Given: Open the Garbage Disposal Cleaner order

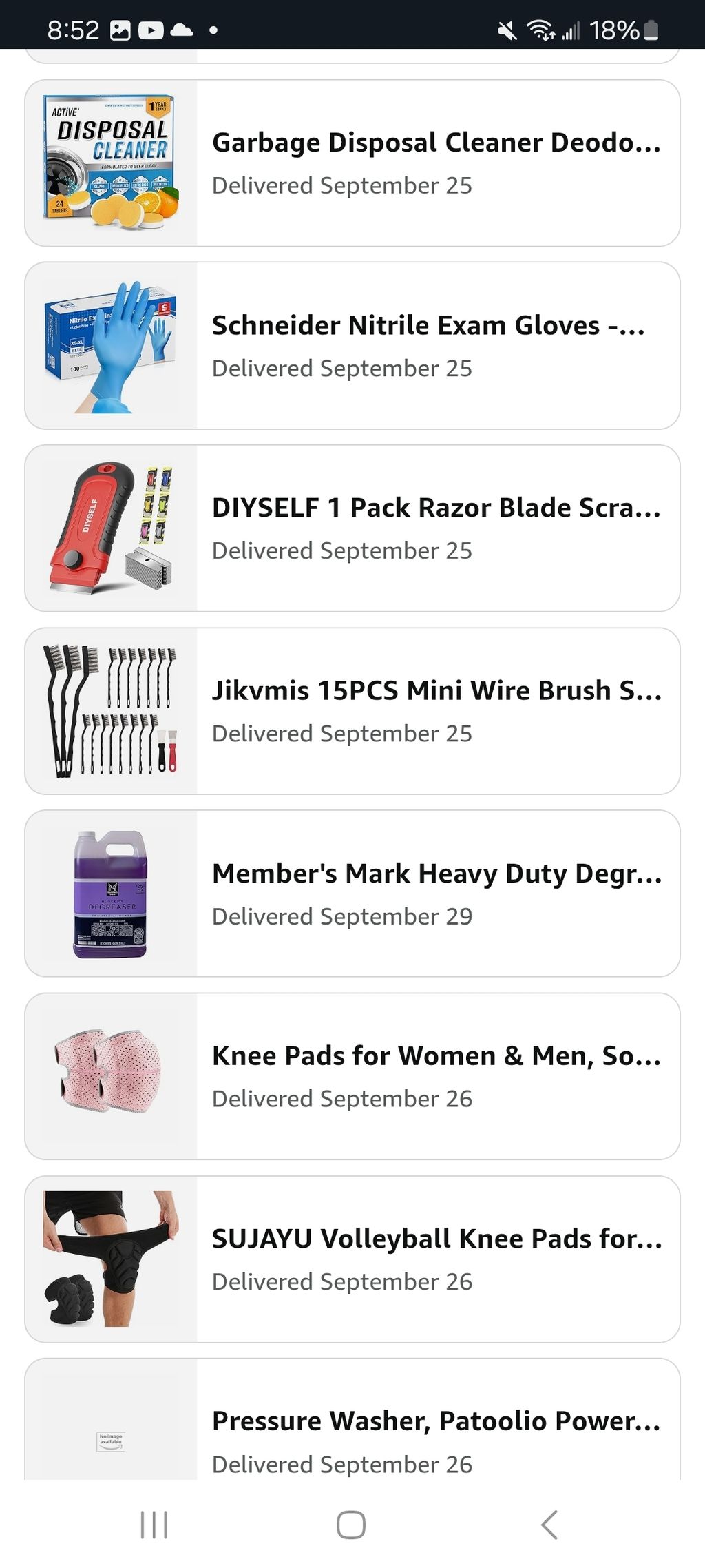Looking at the screenshot, I should [x=436, y=163].
